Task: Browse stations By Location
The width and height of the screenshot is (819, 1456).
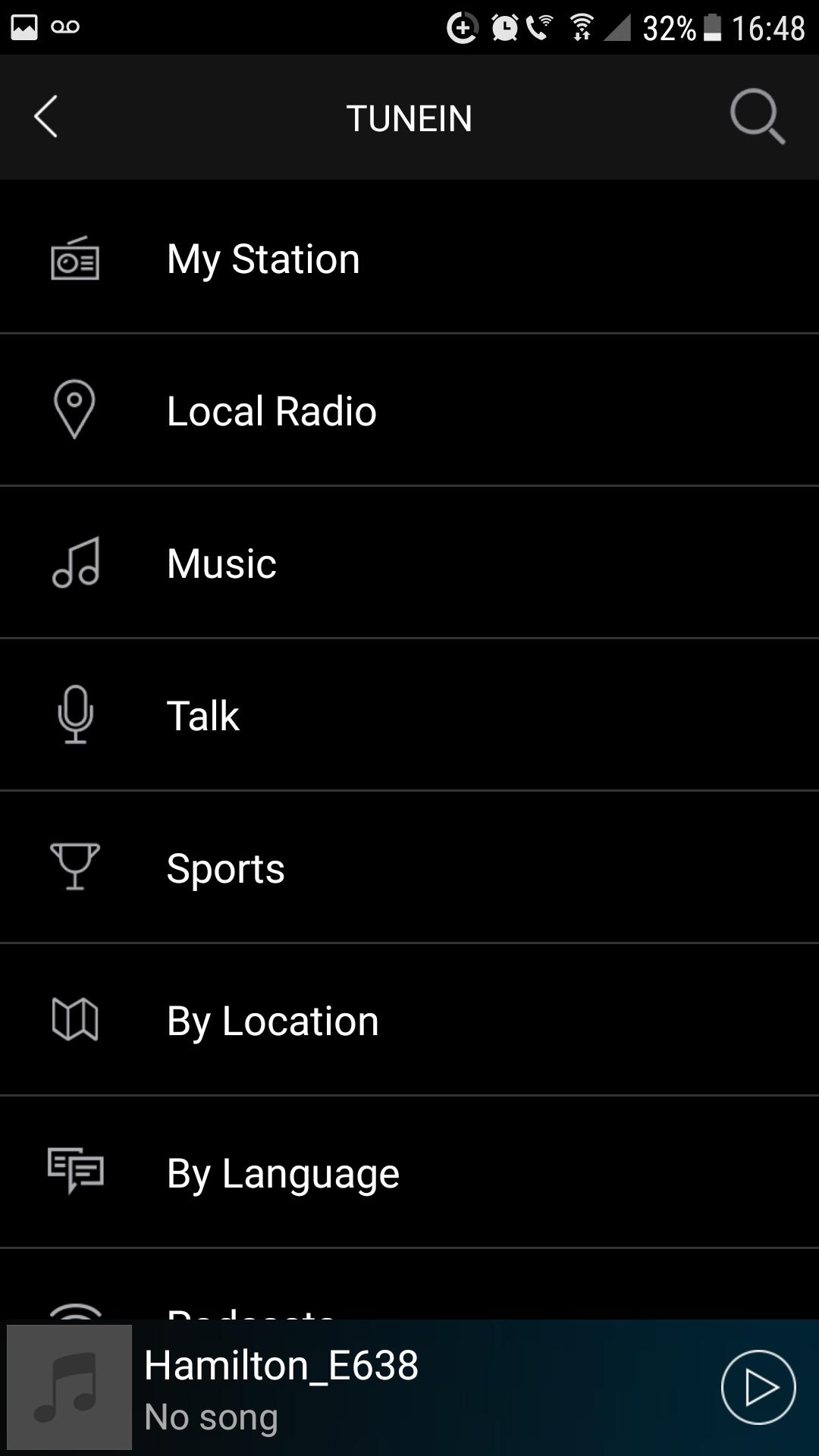Action: pyautogui.click(x=409, y=1020)
